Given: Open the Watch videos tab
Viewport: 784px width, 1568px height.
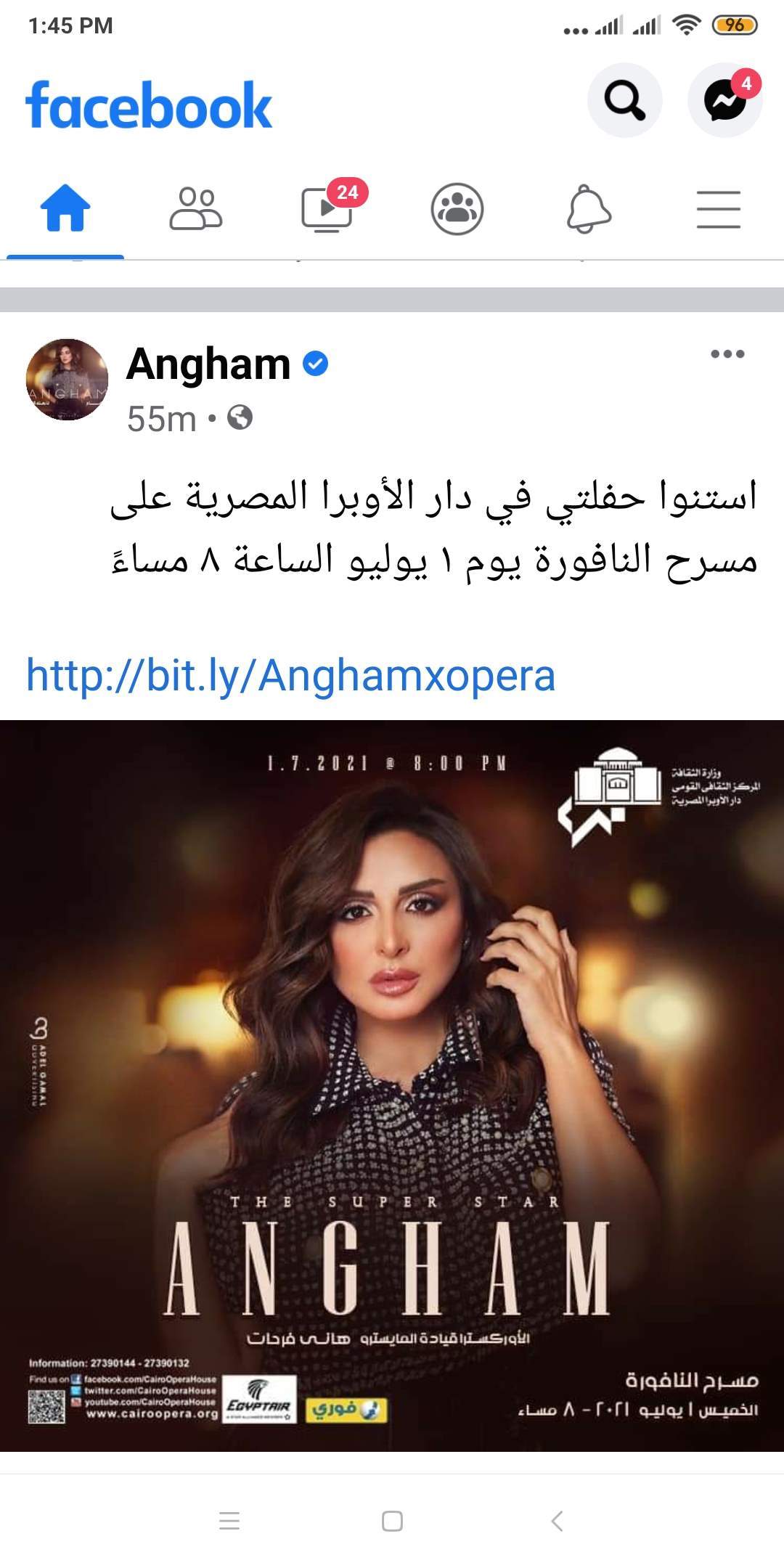Looking at the screenshot, I should [x=327, y=209].
